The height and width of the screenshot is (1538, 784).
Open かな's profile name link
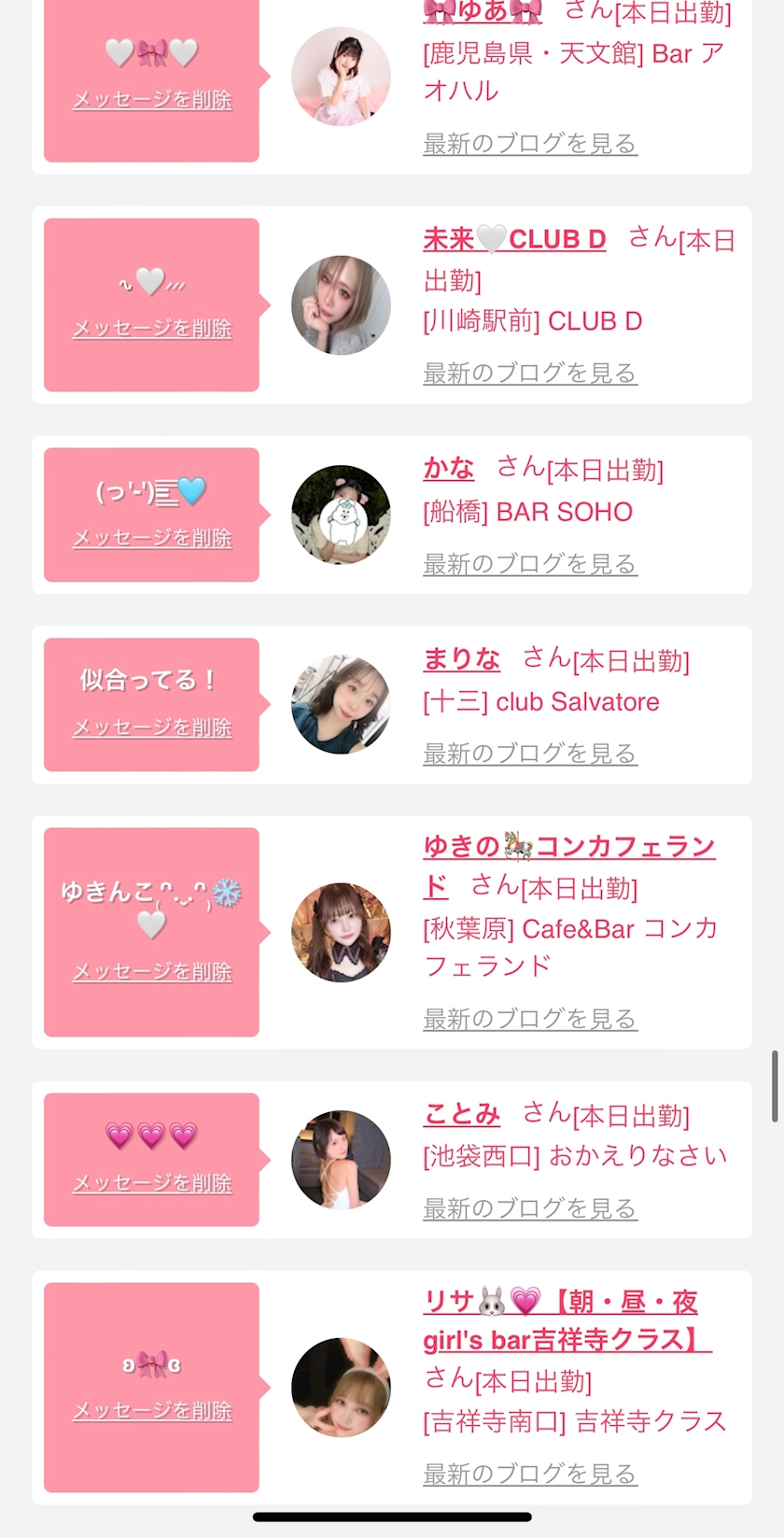(x=449, y=468)
